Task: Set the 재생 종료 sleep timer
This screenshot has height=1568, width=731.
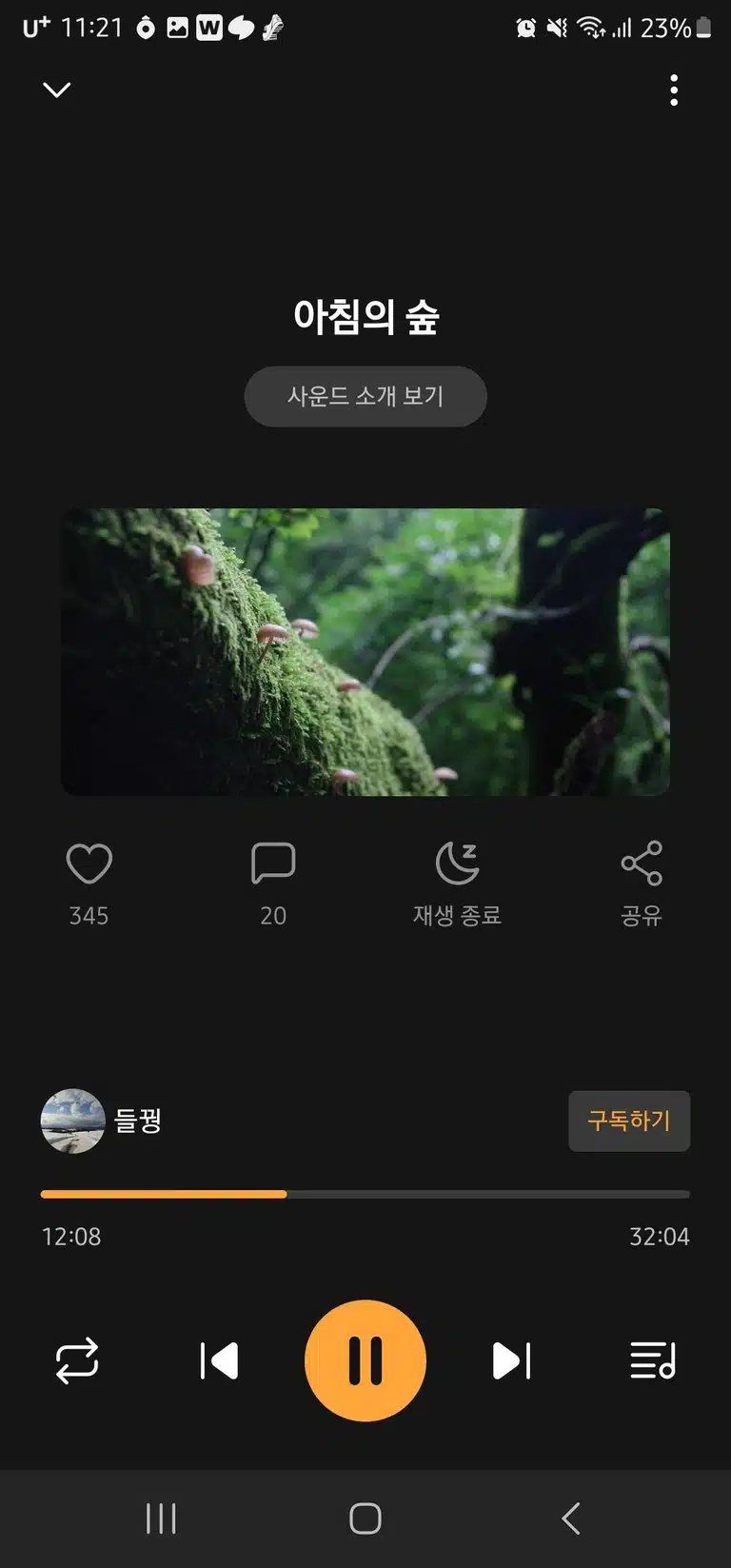Action: (x=457, y=863)
